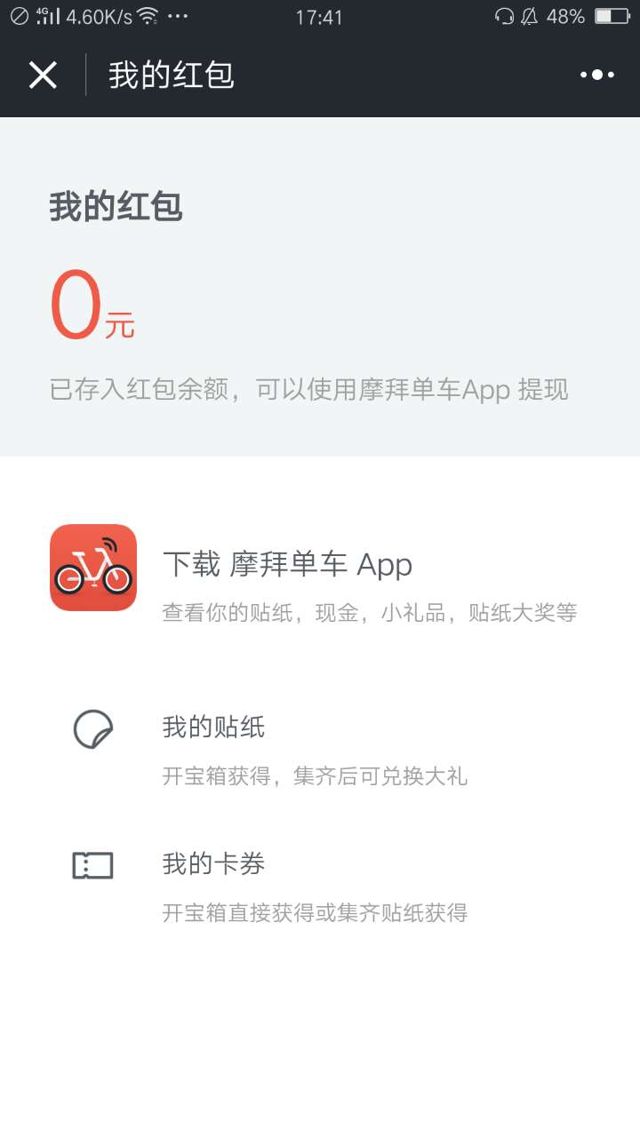Open the three-dot overflow menu
The width and height of the screenshot is (640, 1137).
pos(597,75)
